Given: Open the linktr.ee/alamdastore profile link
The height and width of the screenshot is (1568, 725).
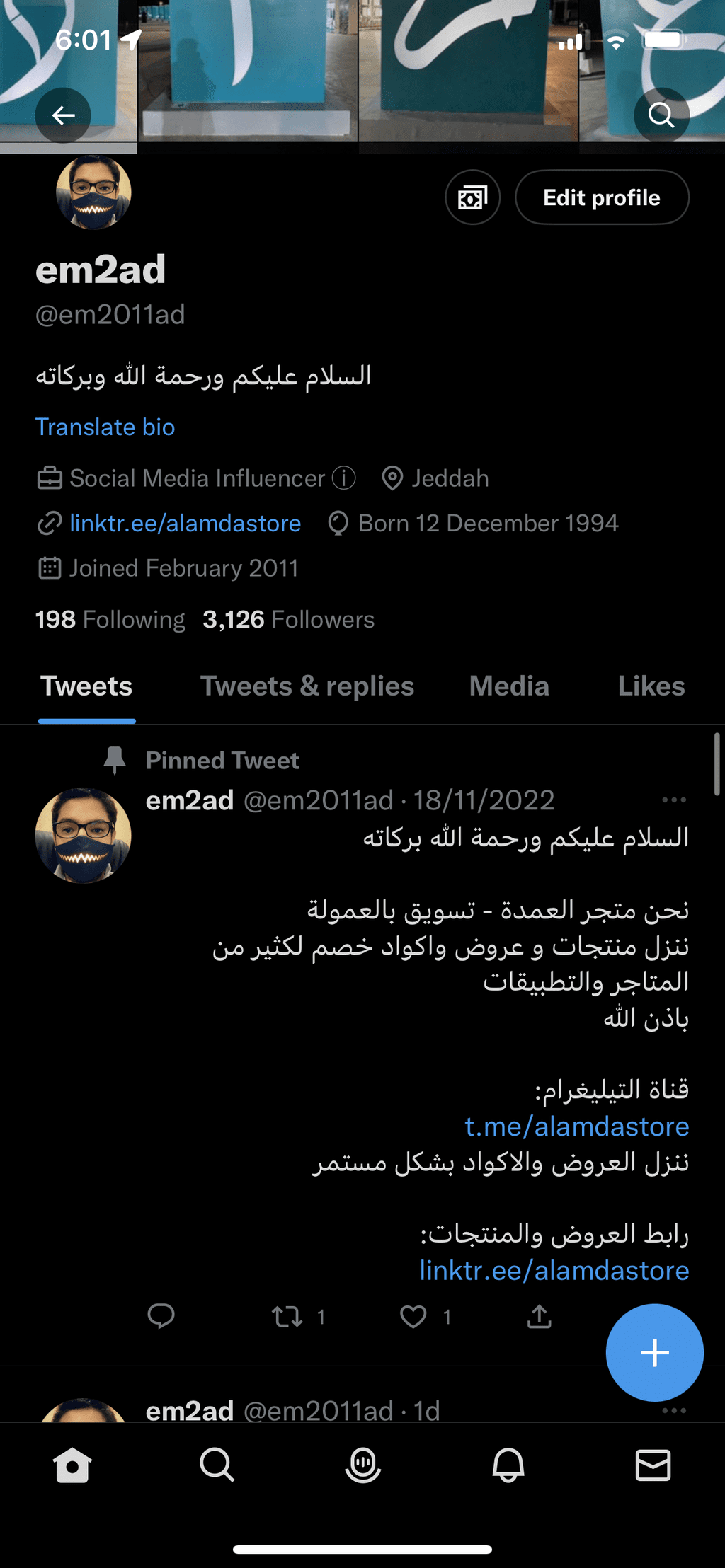Looking at the screenshot, I should (x=185, y=524).
